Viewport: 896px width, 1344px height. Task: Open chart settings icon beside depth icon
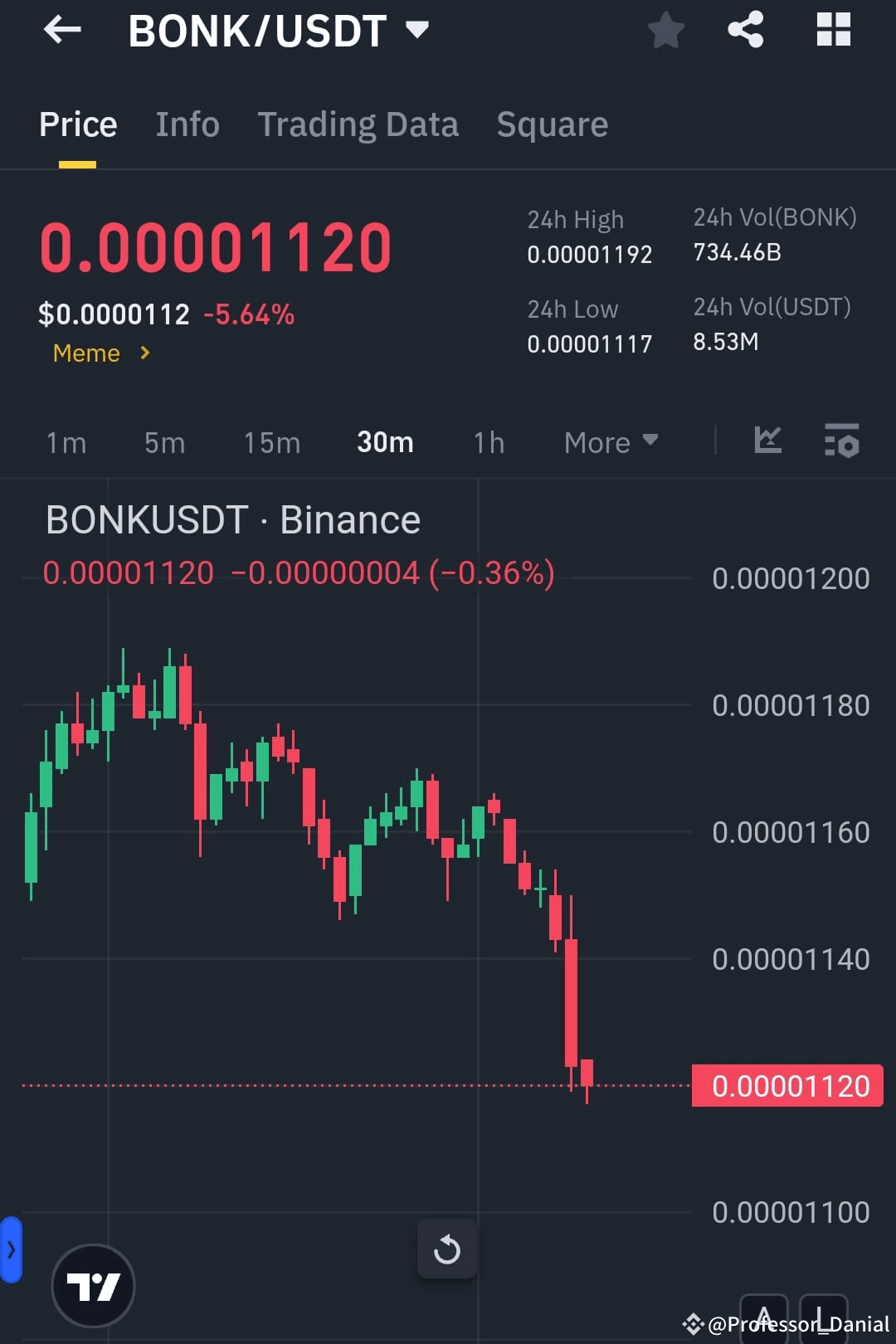(842, 441)
